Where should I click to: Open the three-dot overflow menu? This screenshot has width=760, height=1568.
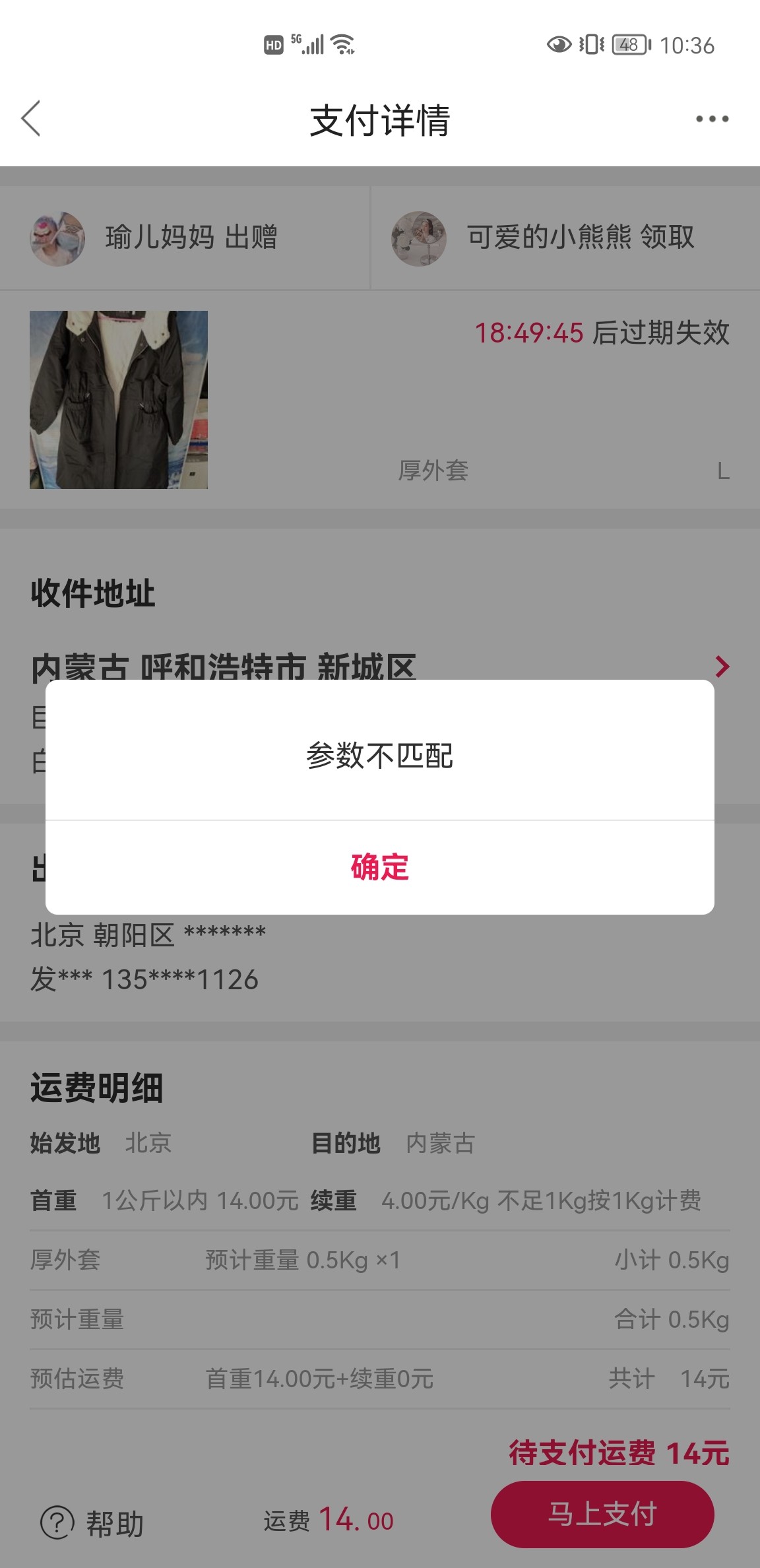(712, 119)
